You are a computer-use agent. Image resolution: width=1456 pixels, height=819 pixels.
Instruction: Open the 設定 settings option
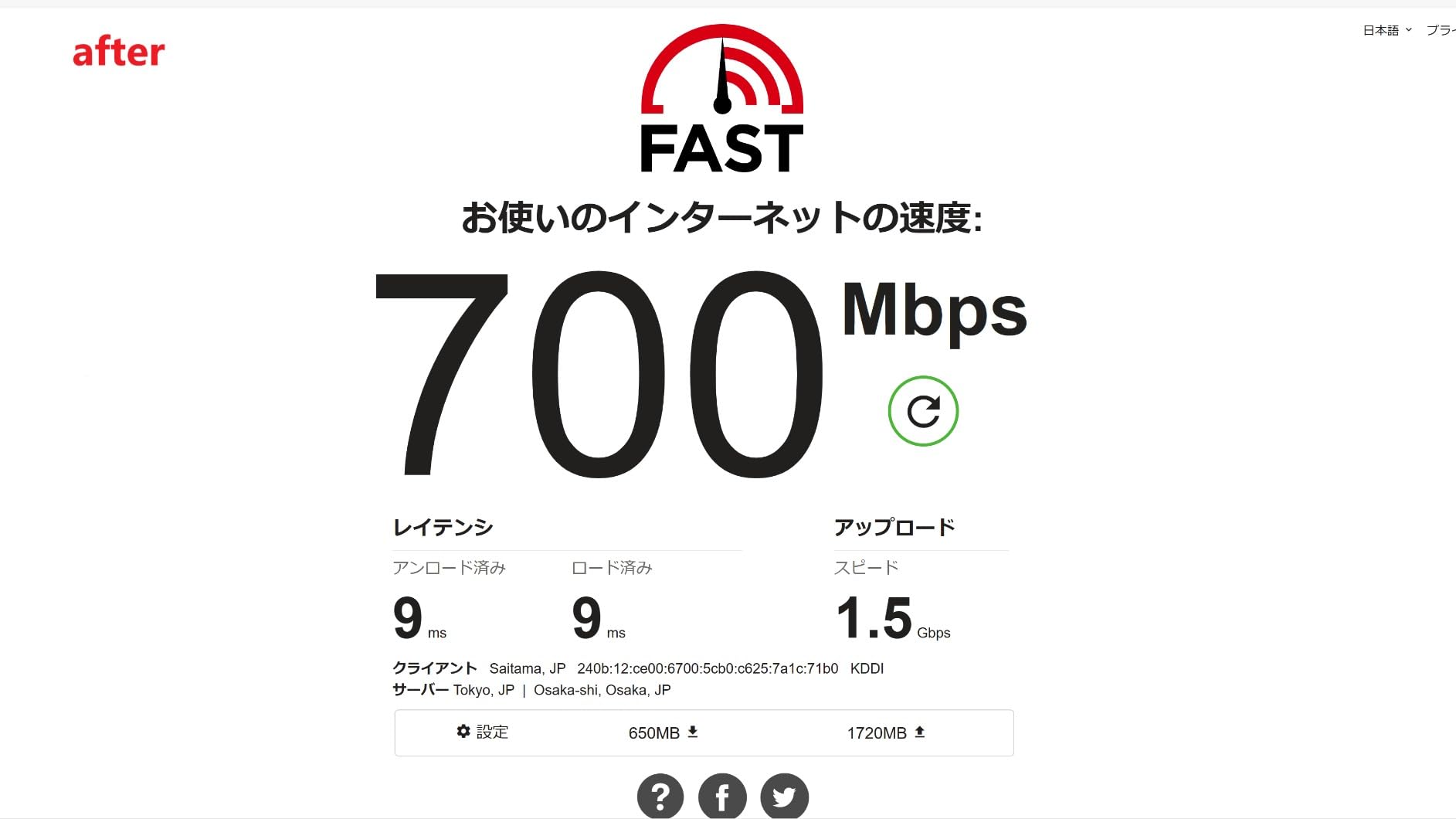(483, 732)
